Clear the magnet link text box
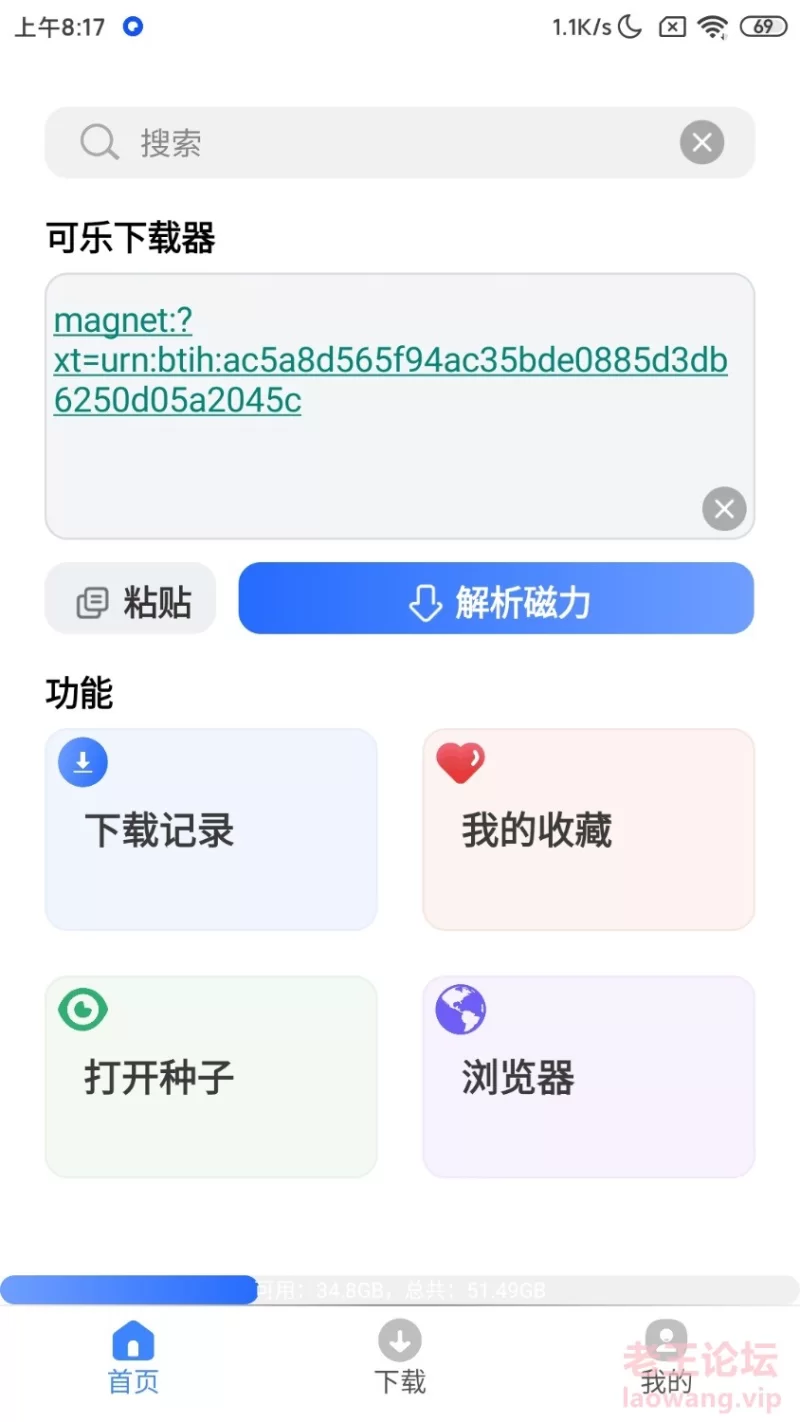The height and width of the screenshot is (1422, 800). (724, 509)
